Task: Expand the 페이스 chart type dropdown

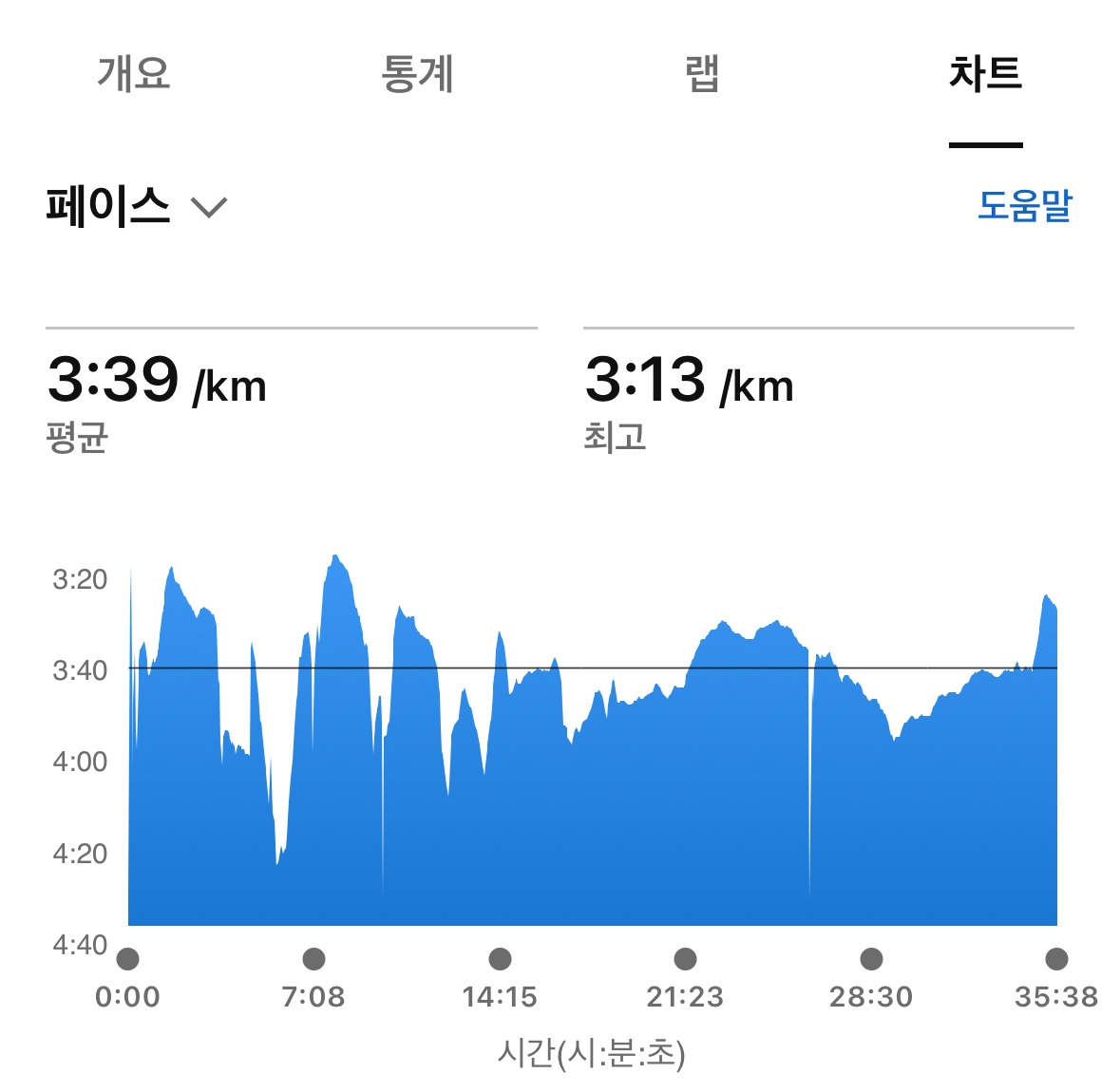Action: click(137, 206)
